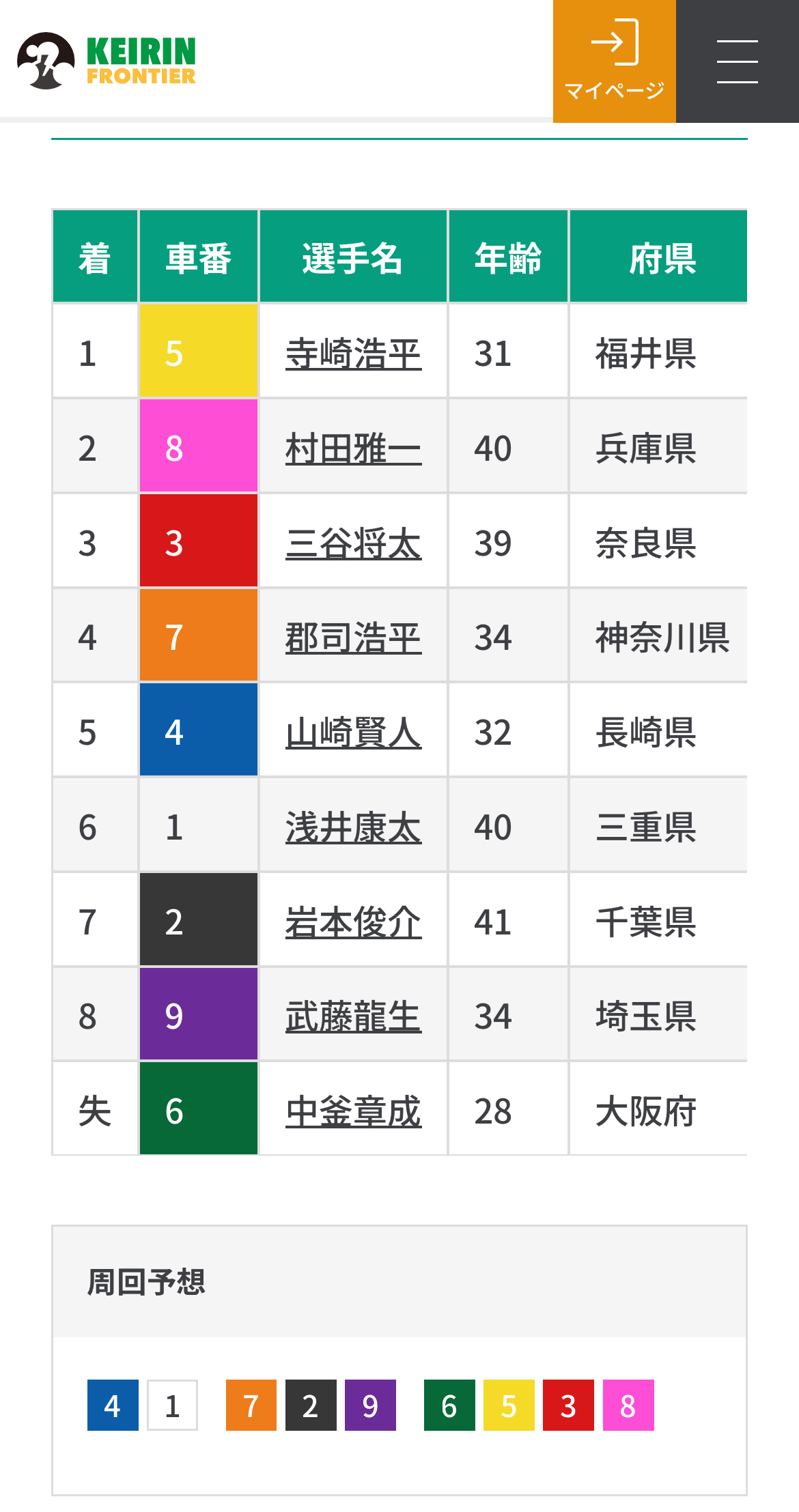799x1512 pixels.
Task: Go to Keirin Frontier home via logo
Action: 107,61
